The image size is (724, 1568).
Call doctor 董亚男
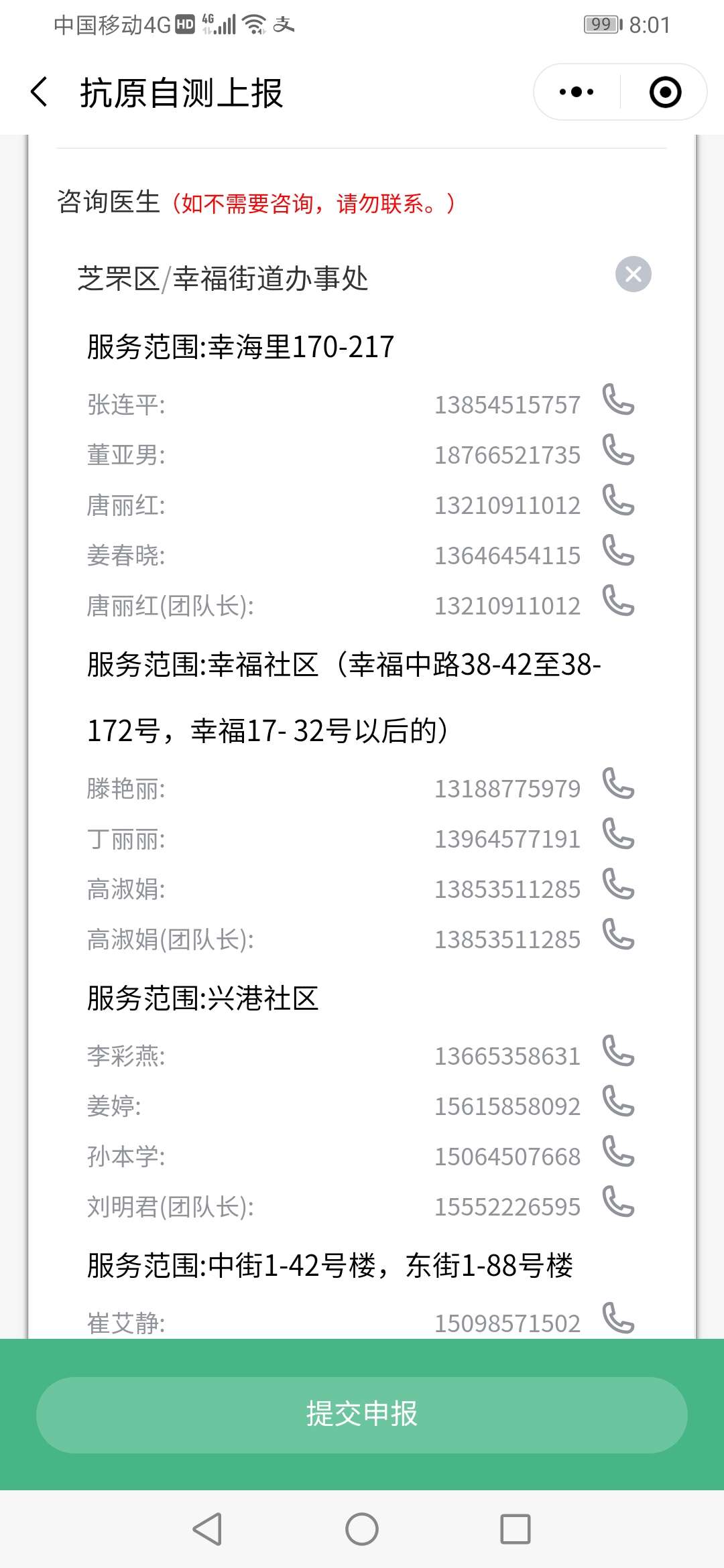pyautogui.click(x=618, y=450)
